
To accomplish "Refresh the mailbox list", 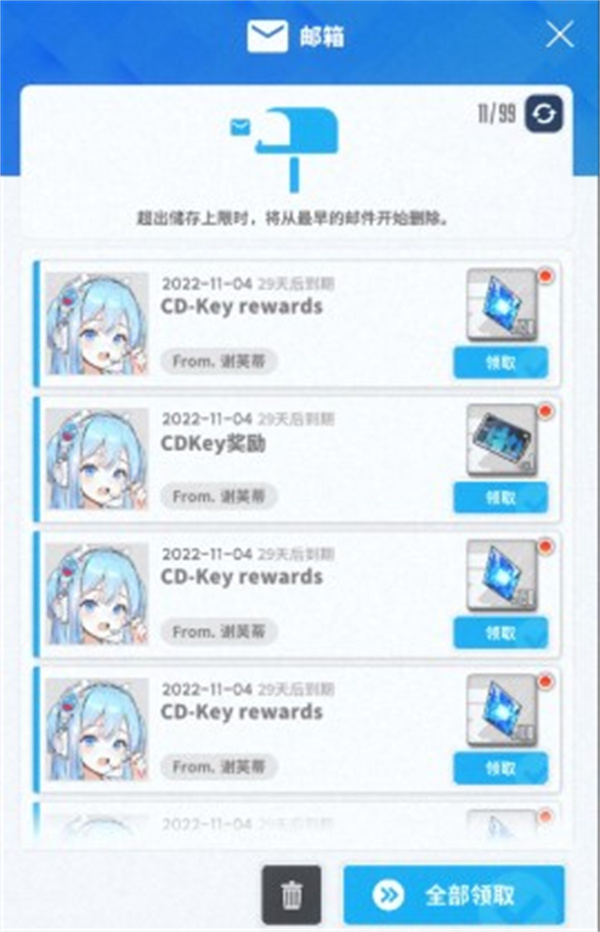I will 544,114.
